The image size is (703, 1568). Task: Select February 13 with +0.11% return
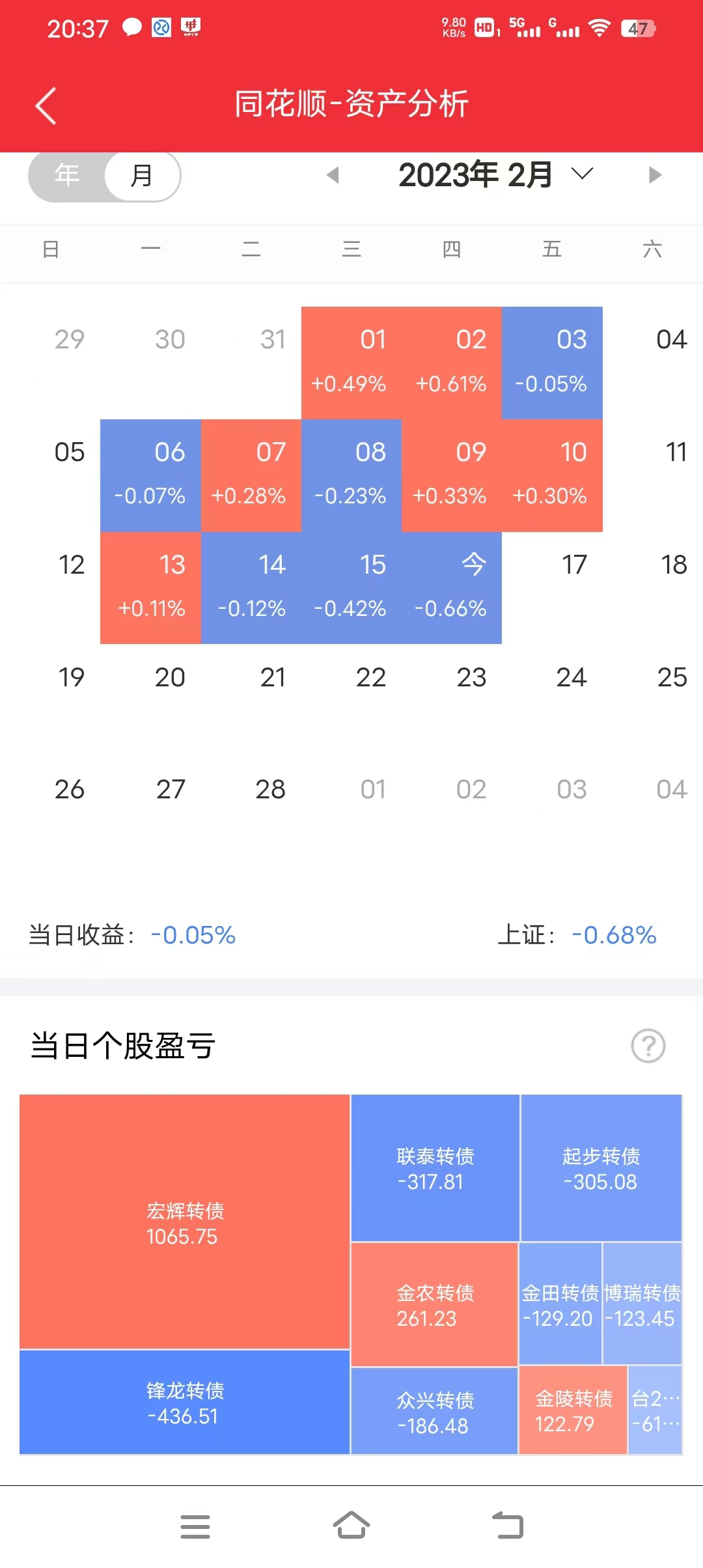pyautogui.click(x=151, y=587)
